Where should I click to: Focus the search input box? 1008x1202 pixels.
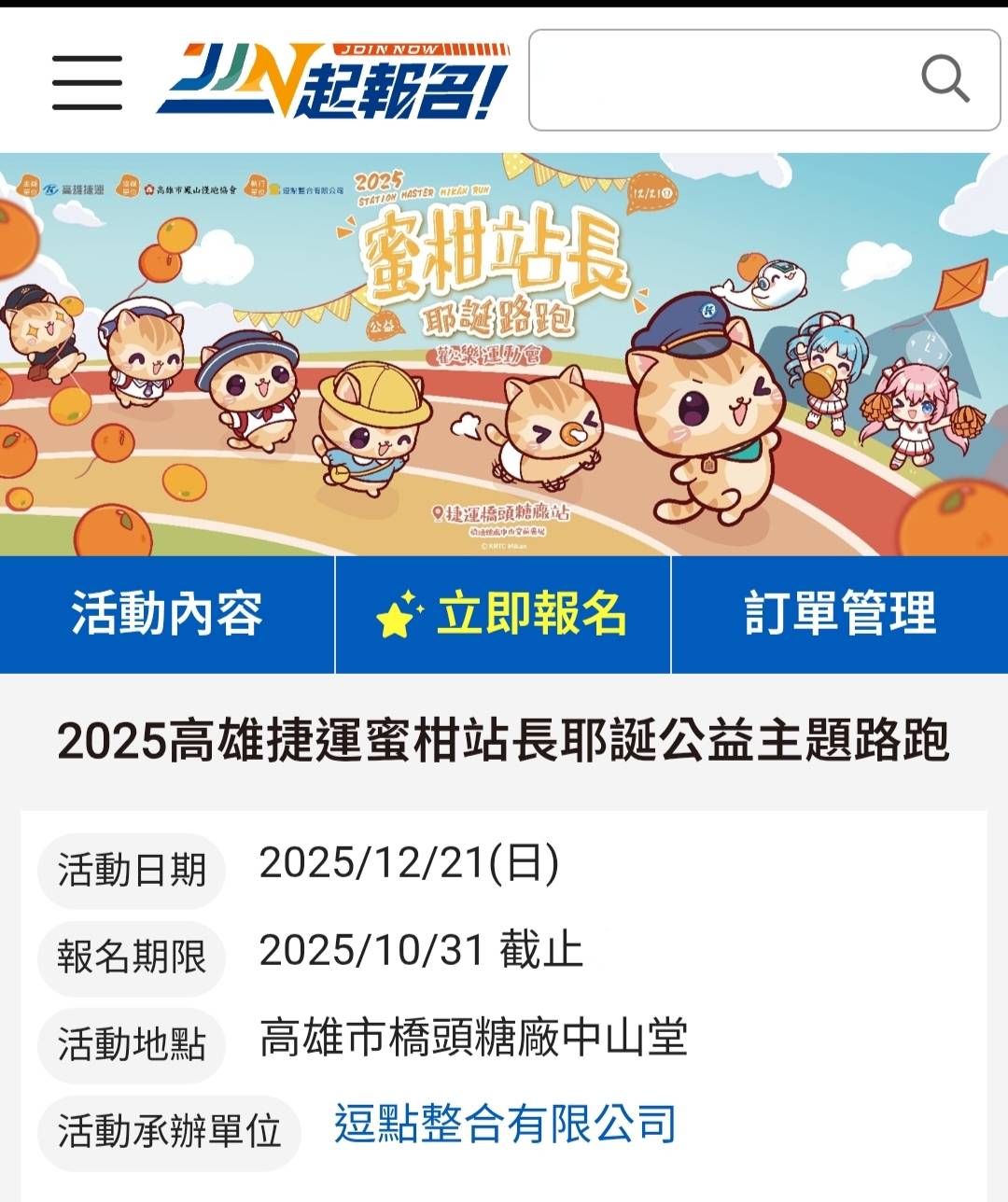(x=719, y=80)
